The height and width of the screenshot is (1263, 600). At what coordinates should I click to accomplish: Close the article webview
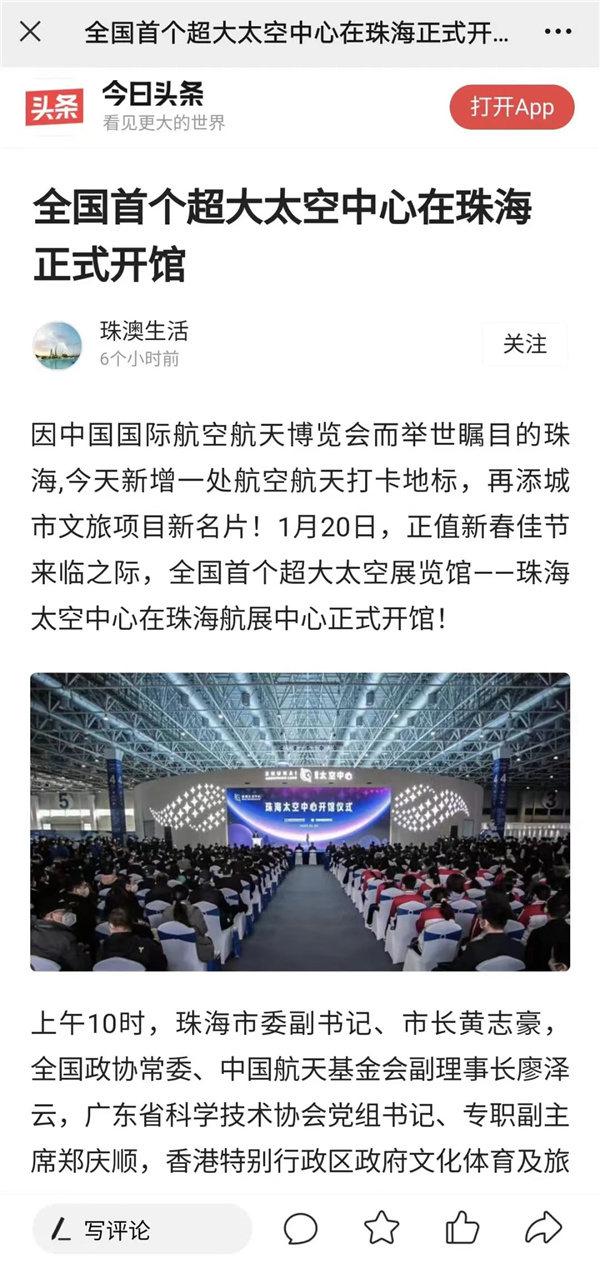(x=31, y=32)
